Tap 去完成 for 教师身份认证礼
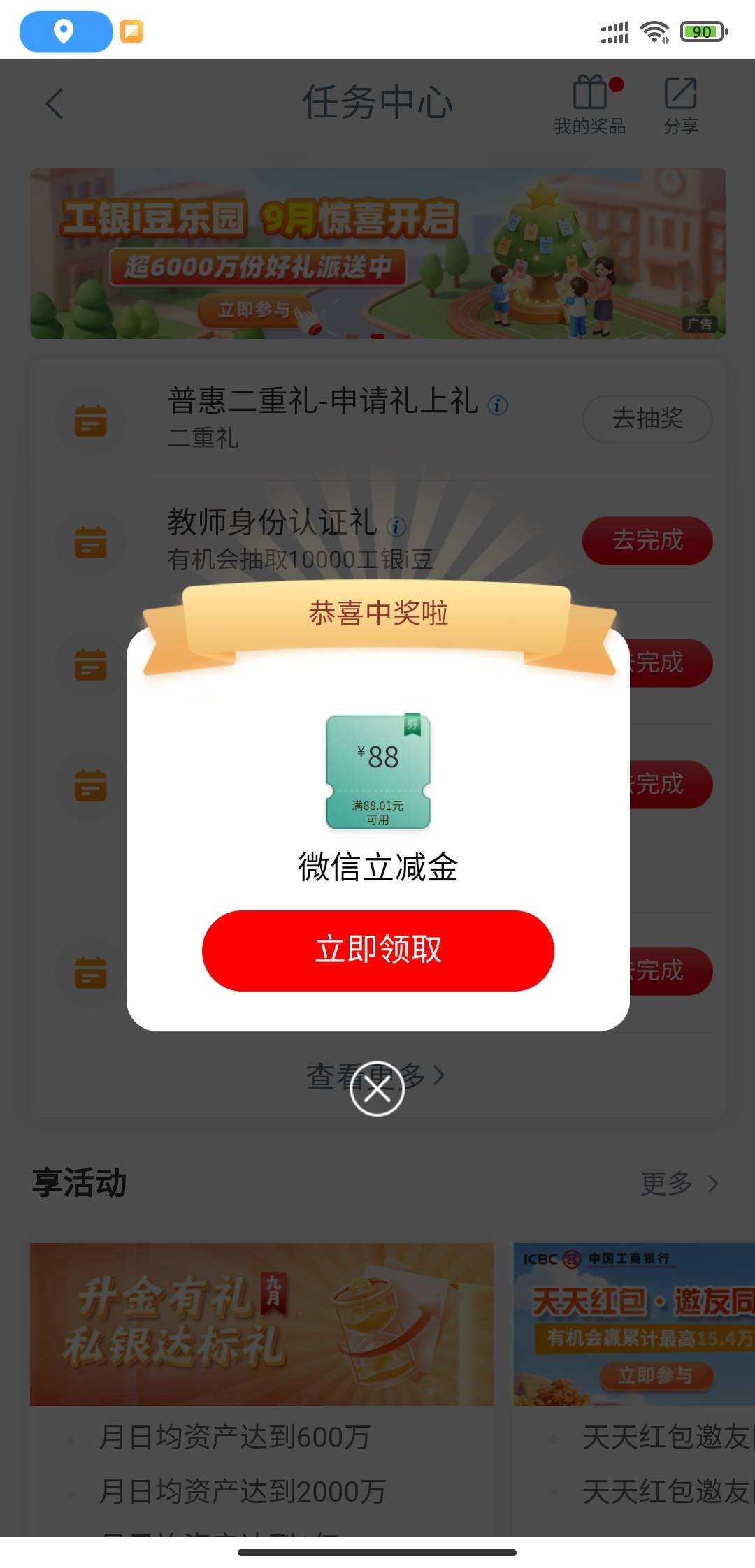 [x=647, y=540]
